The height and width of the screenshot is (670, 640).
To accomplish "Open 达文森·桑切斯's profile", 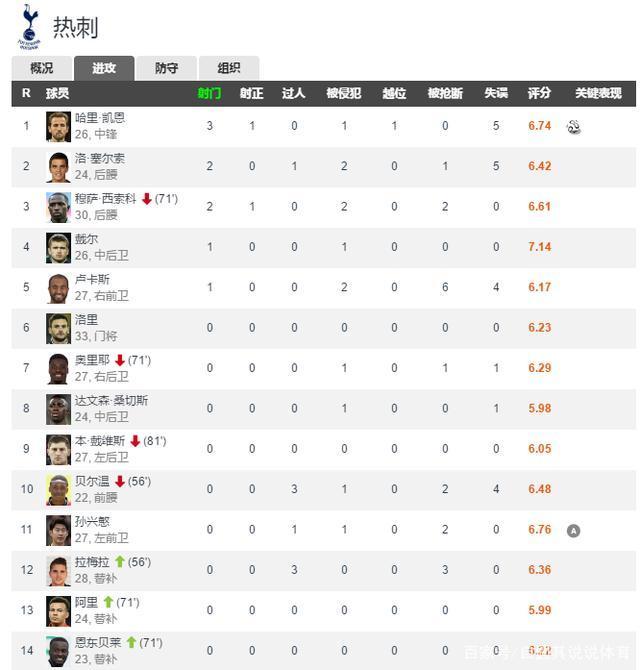I will 111,400.
